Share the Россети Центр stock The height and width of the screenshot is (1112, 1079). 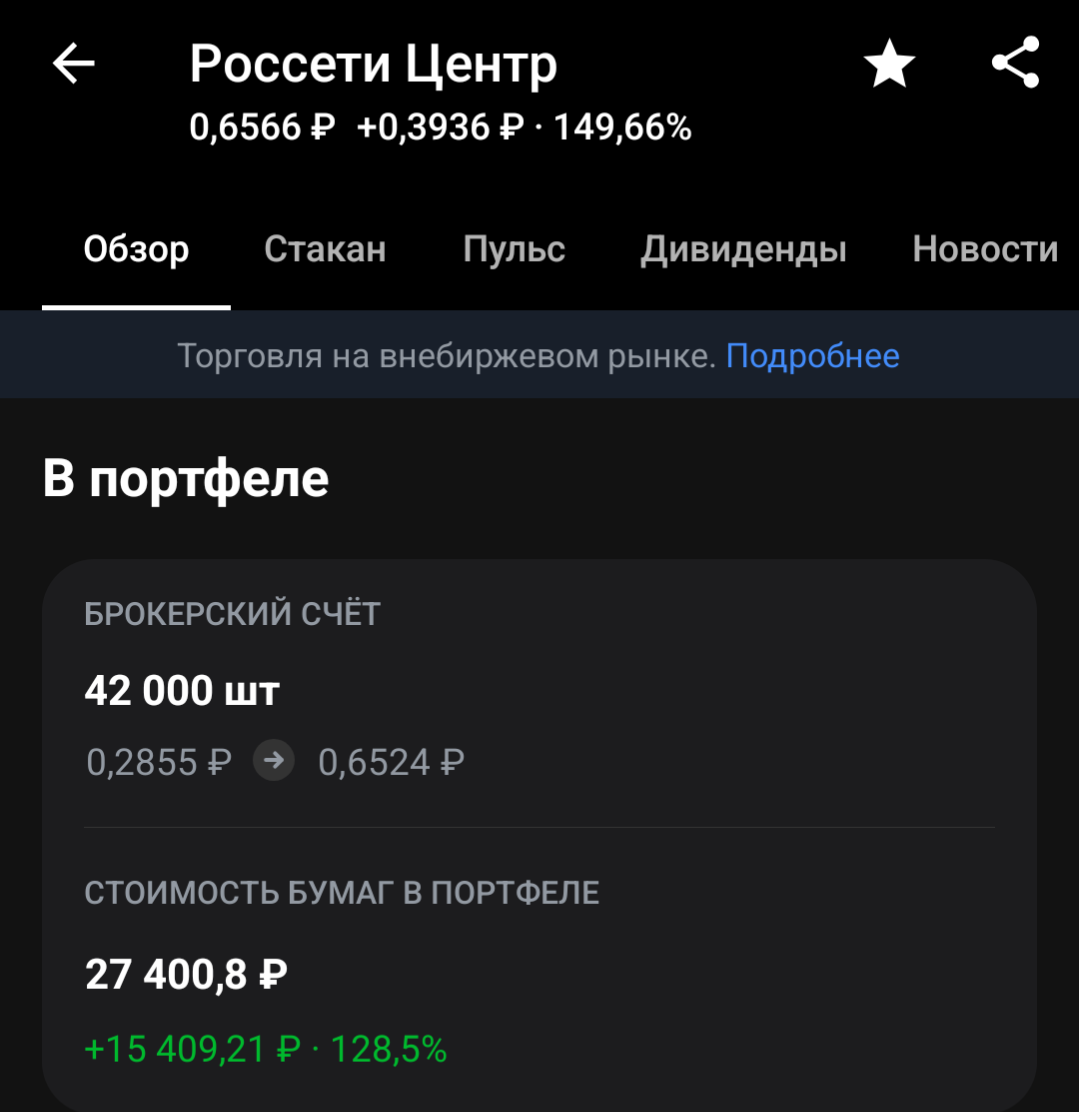(1015, 63)
